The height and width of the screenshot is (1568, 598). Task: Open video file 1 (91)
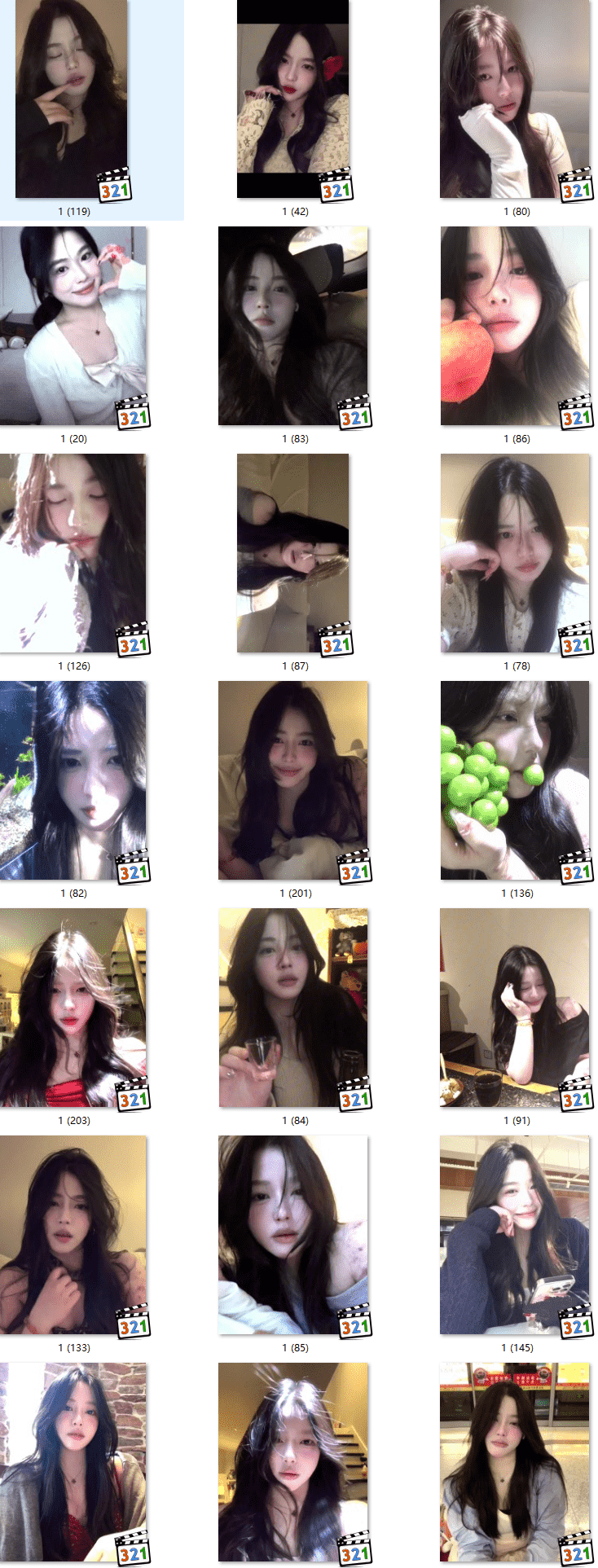point(515,1008)
